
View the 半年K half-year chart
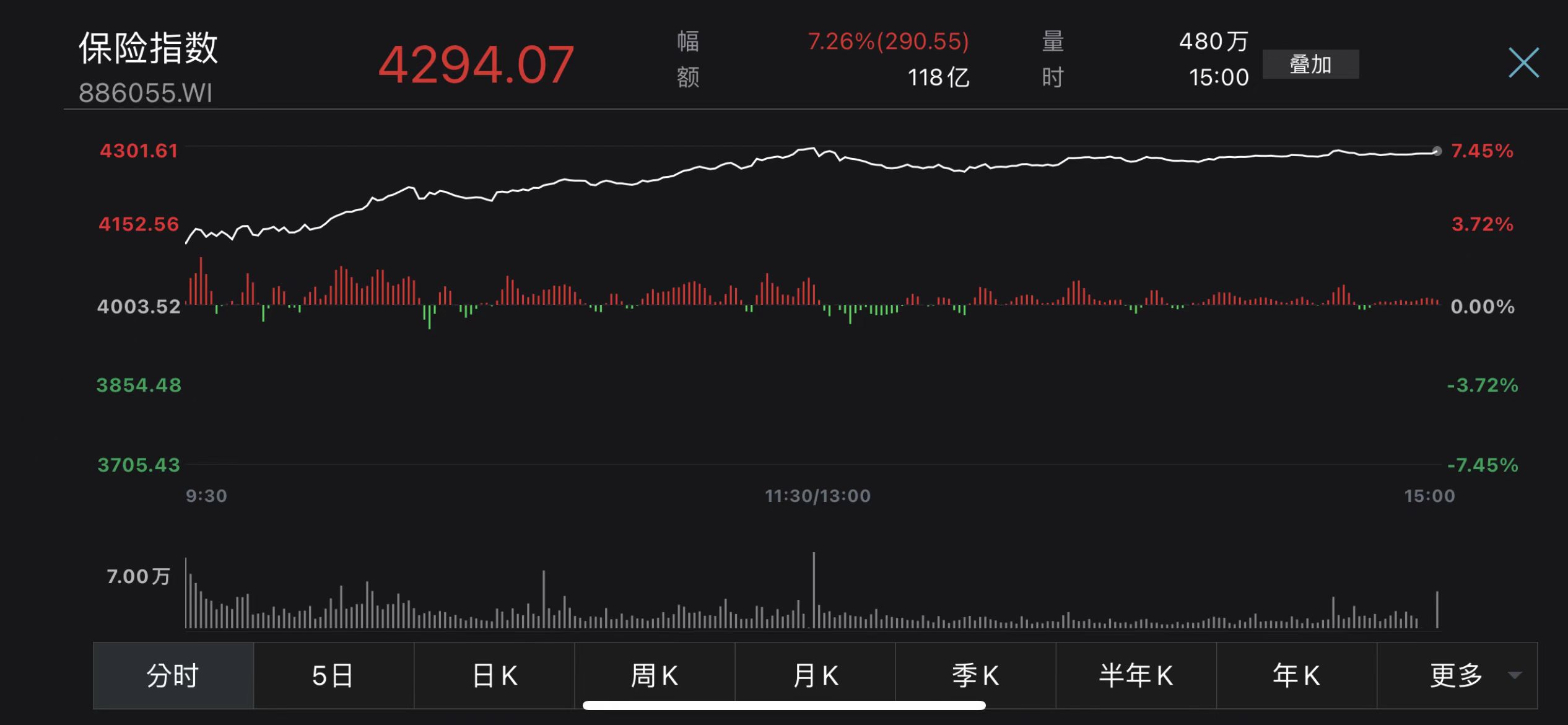1136,675
